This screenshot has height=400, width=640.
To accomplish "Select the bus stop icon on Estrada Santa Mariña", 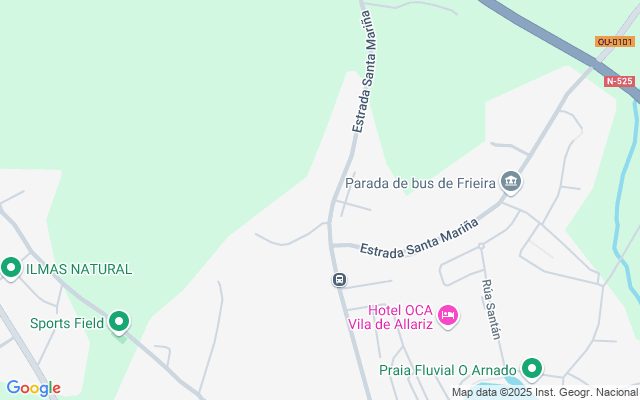I will pos(340,279).
